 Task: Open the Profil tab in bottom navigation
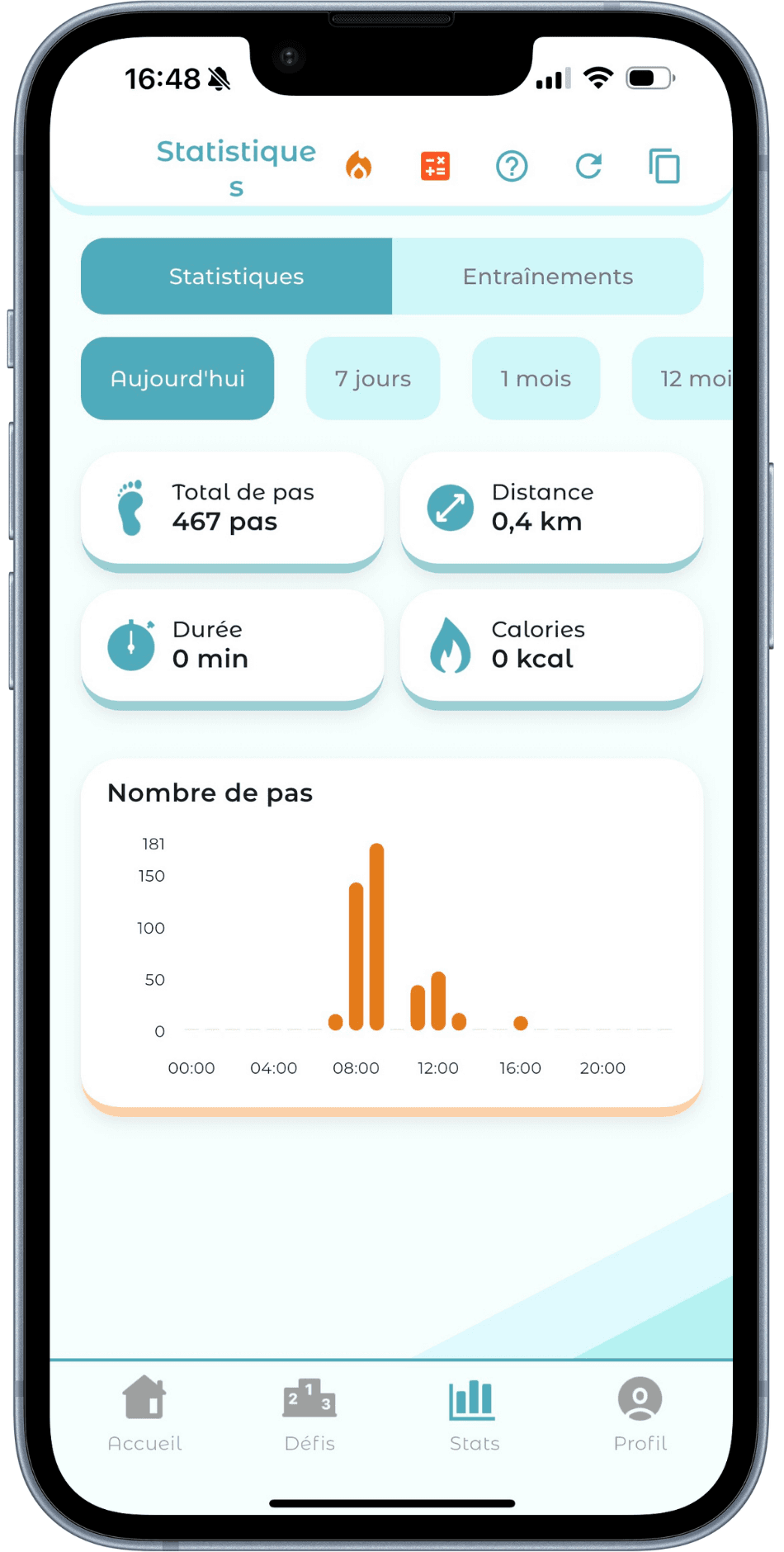coord(640,1413)
